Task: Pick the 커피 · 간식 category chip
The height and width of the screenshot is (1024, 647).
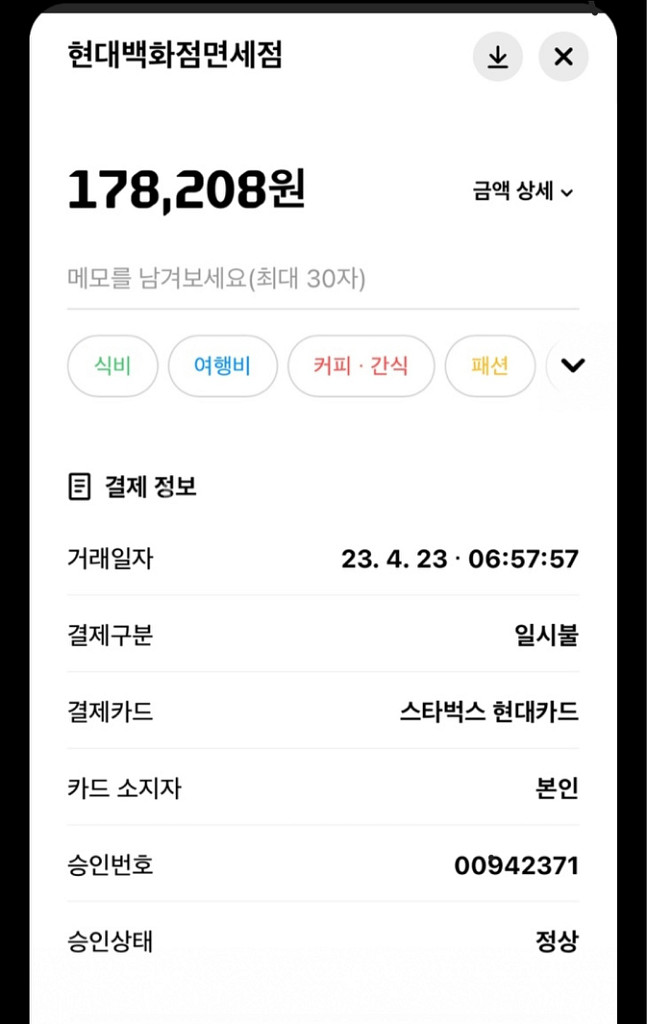Action: click(361, 366)
